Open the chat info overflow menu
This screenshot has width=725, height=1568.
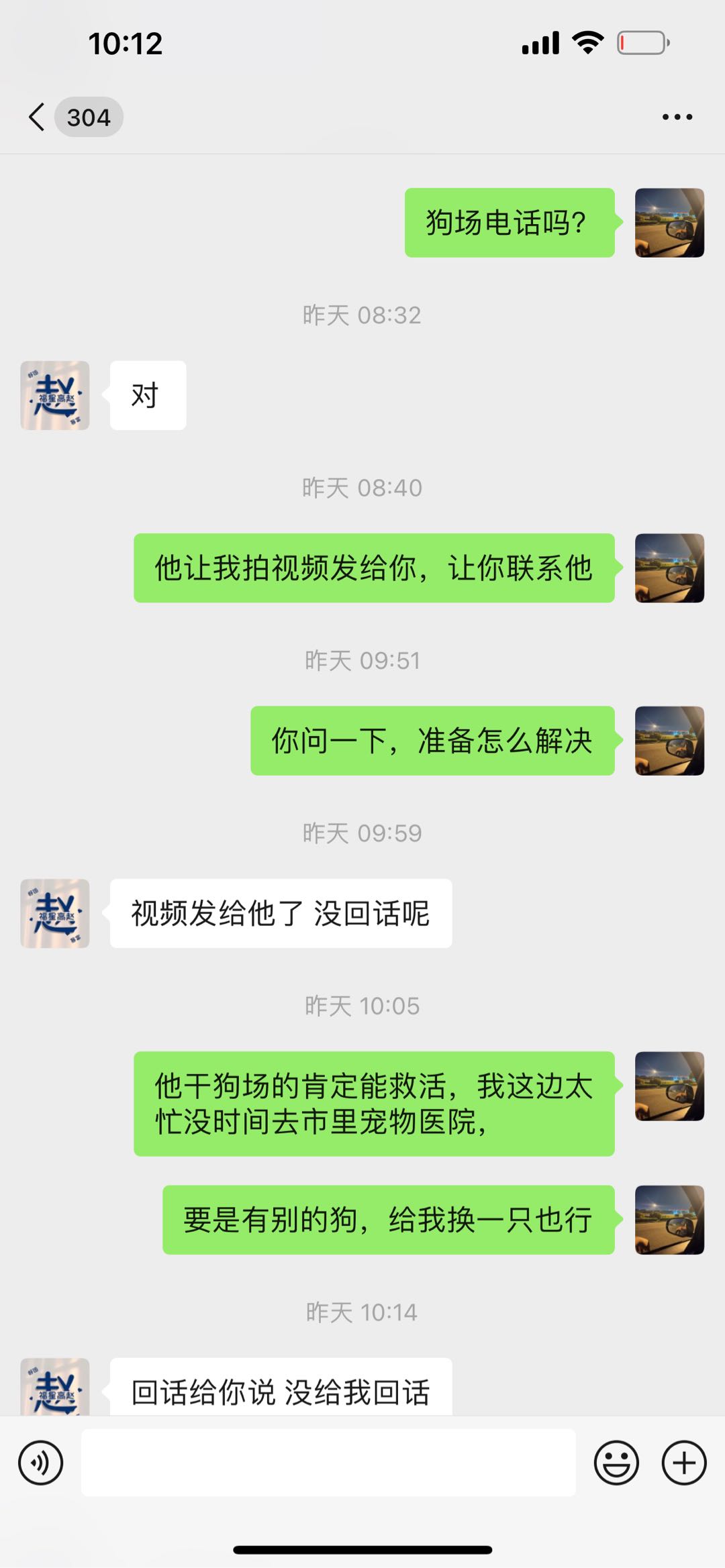click(x=677, y=117)
